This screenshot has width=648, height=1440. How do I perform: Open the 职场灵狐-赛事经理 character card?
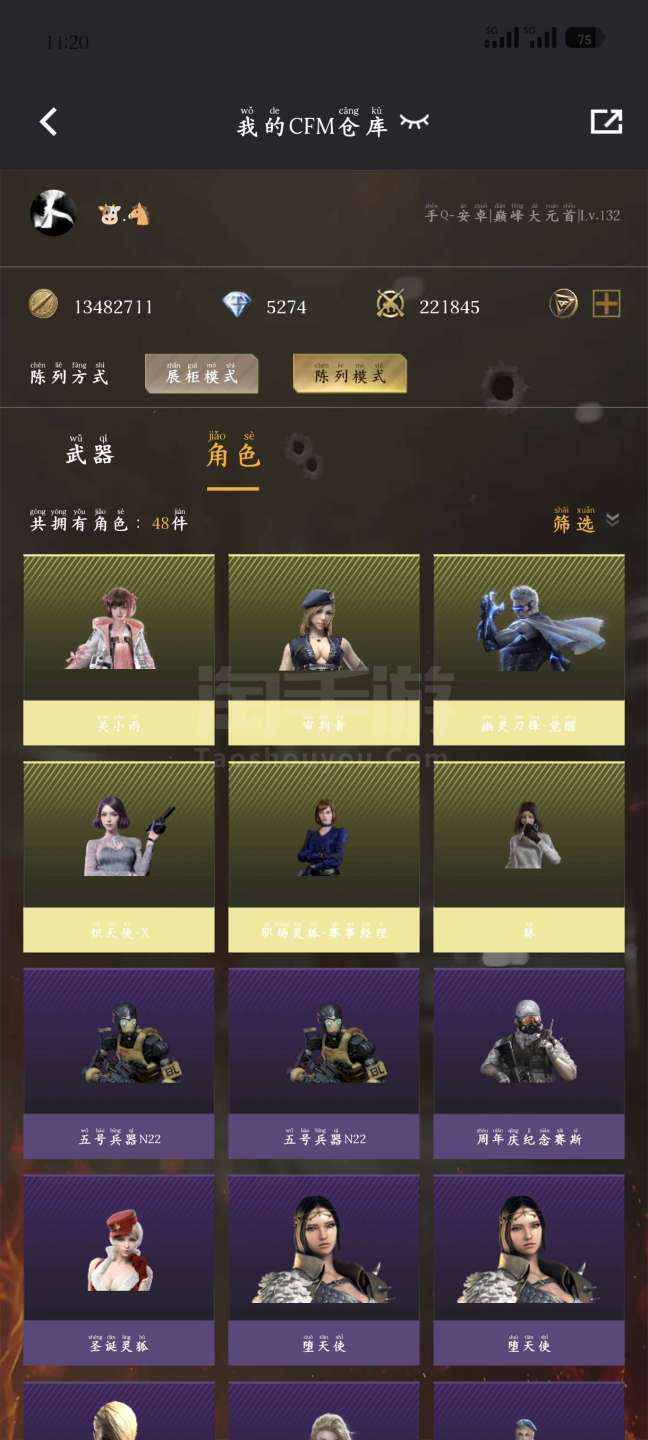(324, 857)
